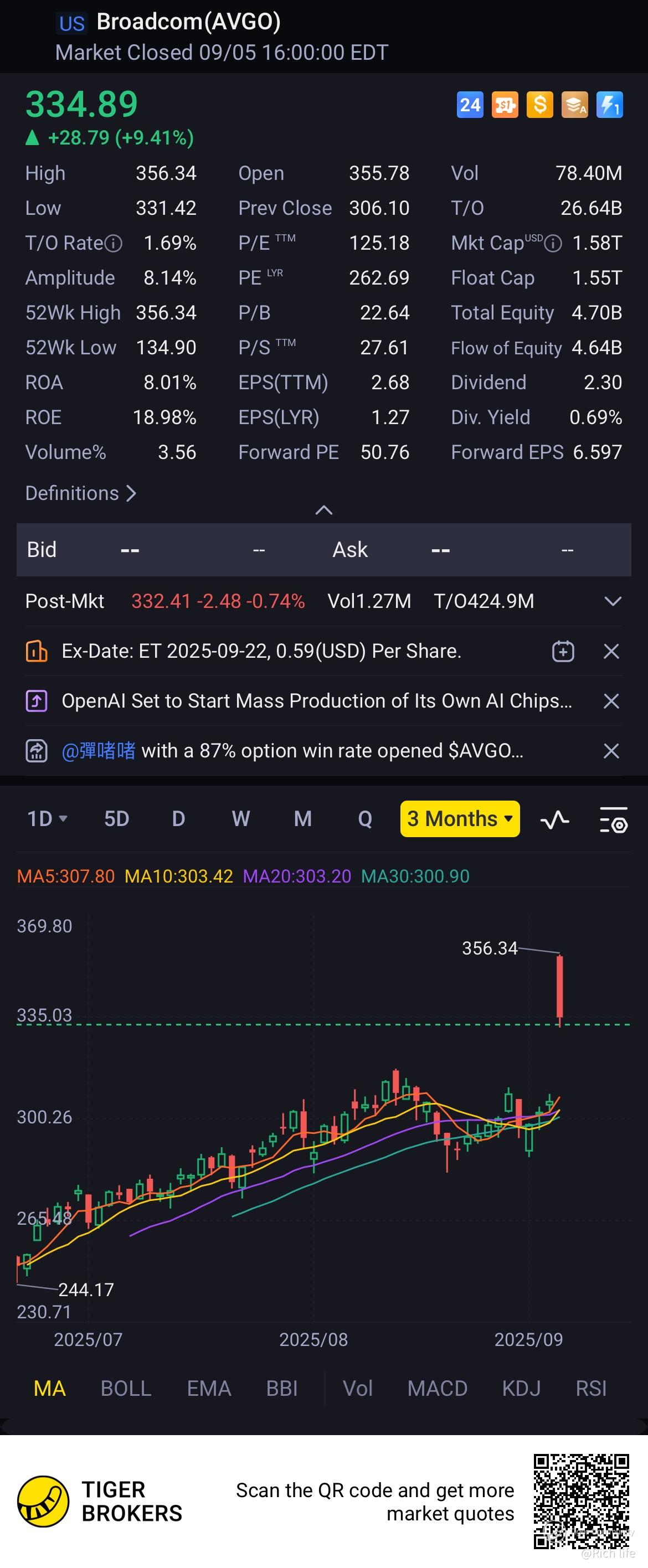Image resolution: width=648 pixels, height=1568 pixels.
Task: Add the ex-dividend date to calendar
Action: click(x=563, y=651)
